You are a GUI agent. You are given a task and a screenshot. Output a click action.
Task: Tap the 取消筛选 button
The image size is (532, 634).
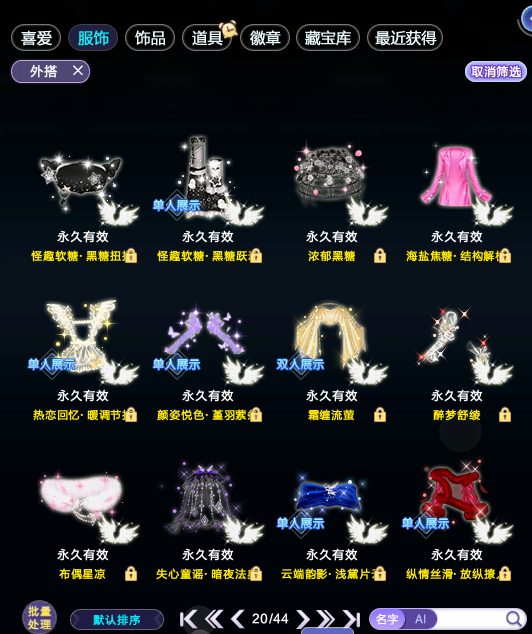[496, 72]
